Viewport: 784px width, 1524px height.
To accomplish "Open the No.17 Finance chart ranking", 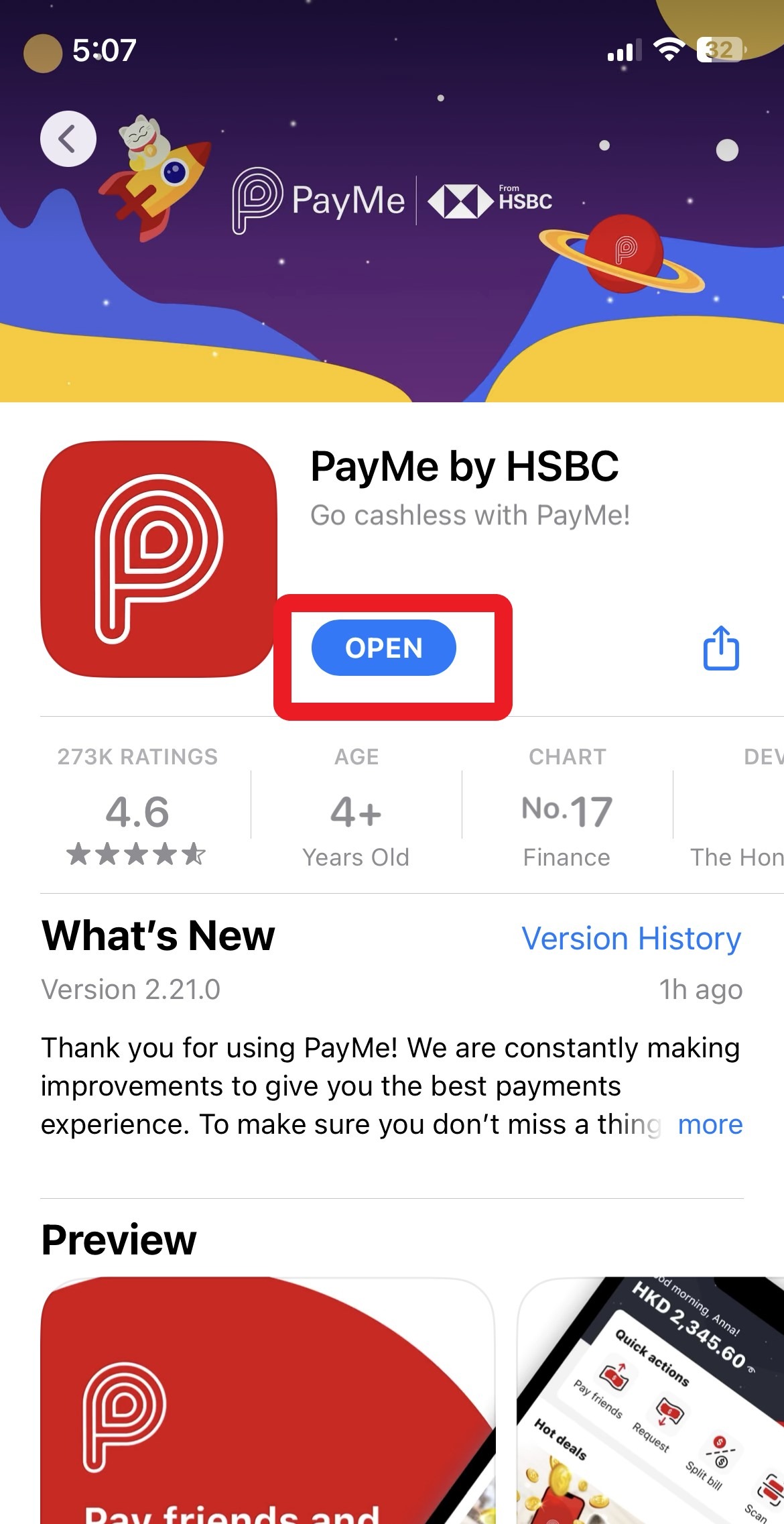I will 567,813.
